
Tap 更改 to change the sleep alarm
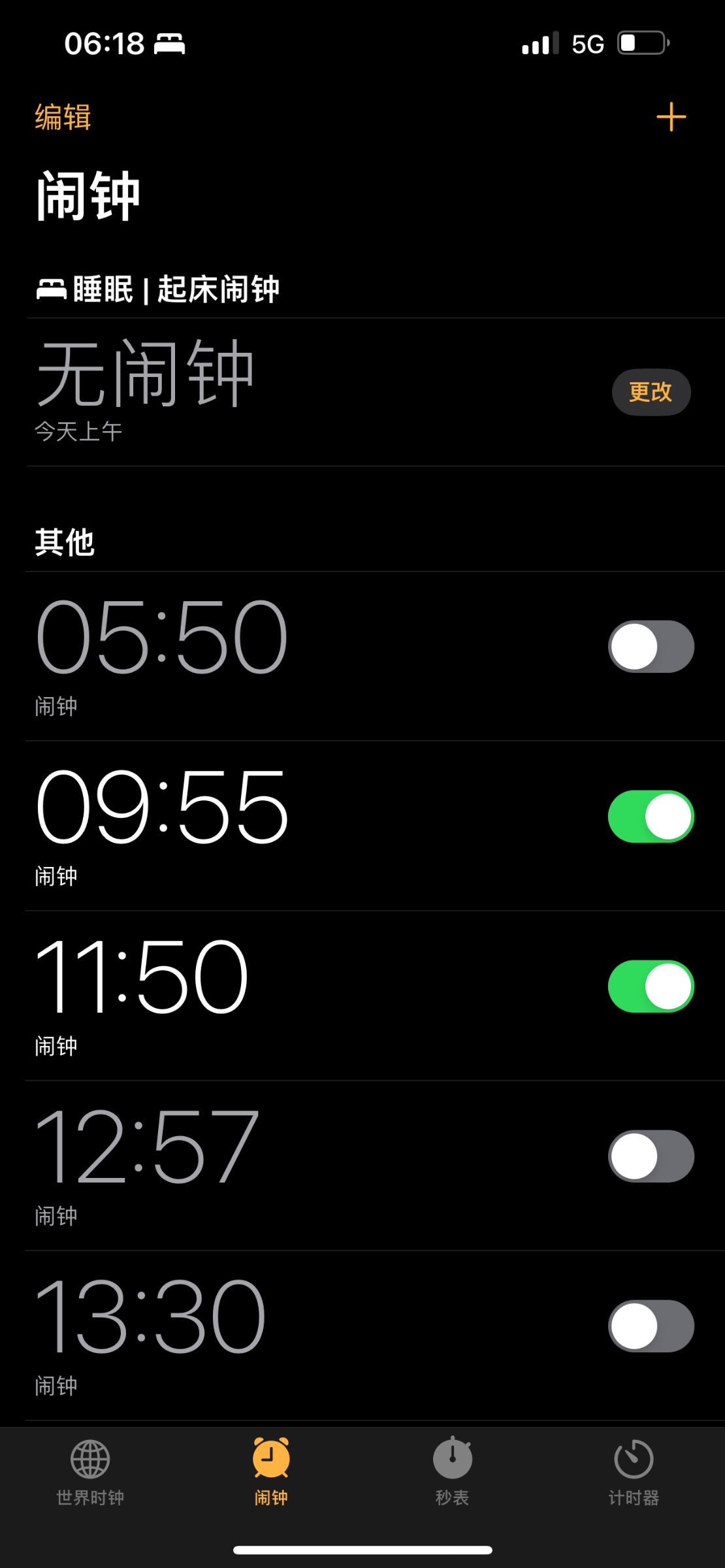(651, 392)
